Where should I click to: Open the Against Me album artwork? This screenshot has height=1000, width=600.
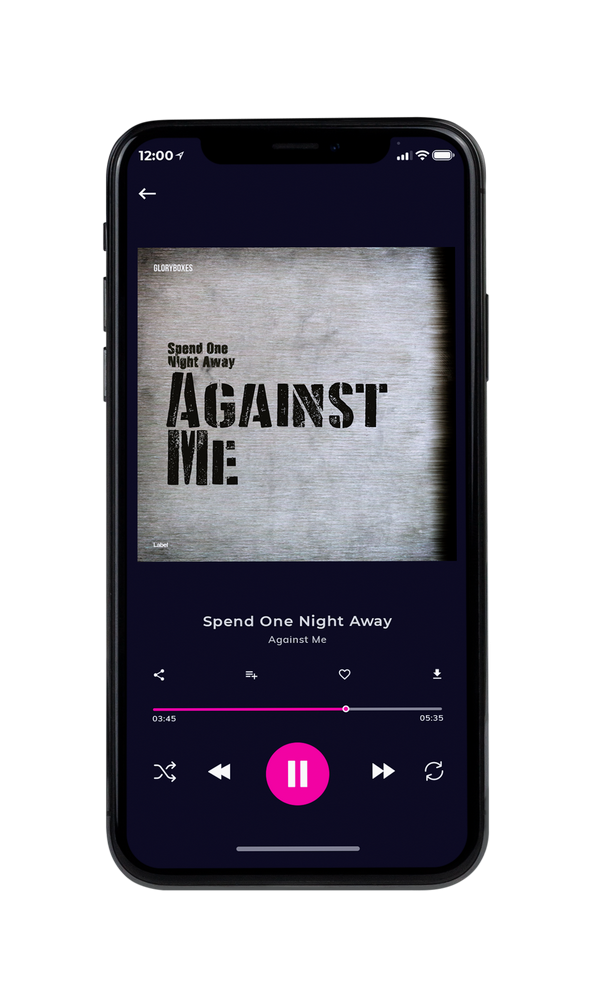click(296, 404)
